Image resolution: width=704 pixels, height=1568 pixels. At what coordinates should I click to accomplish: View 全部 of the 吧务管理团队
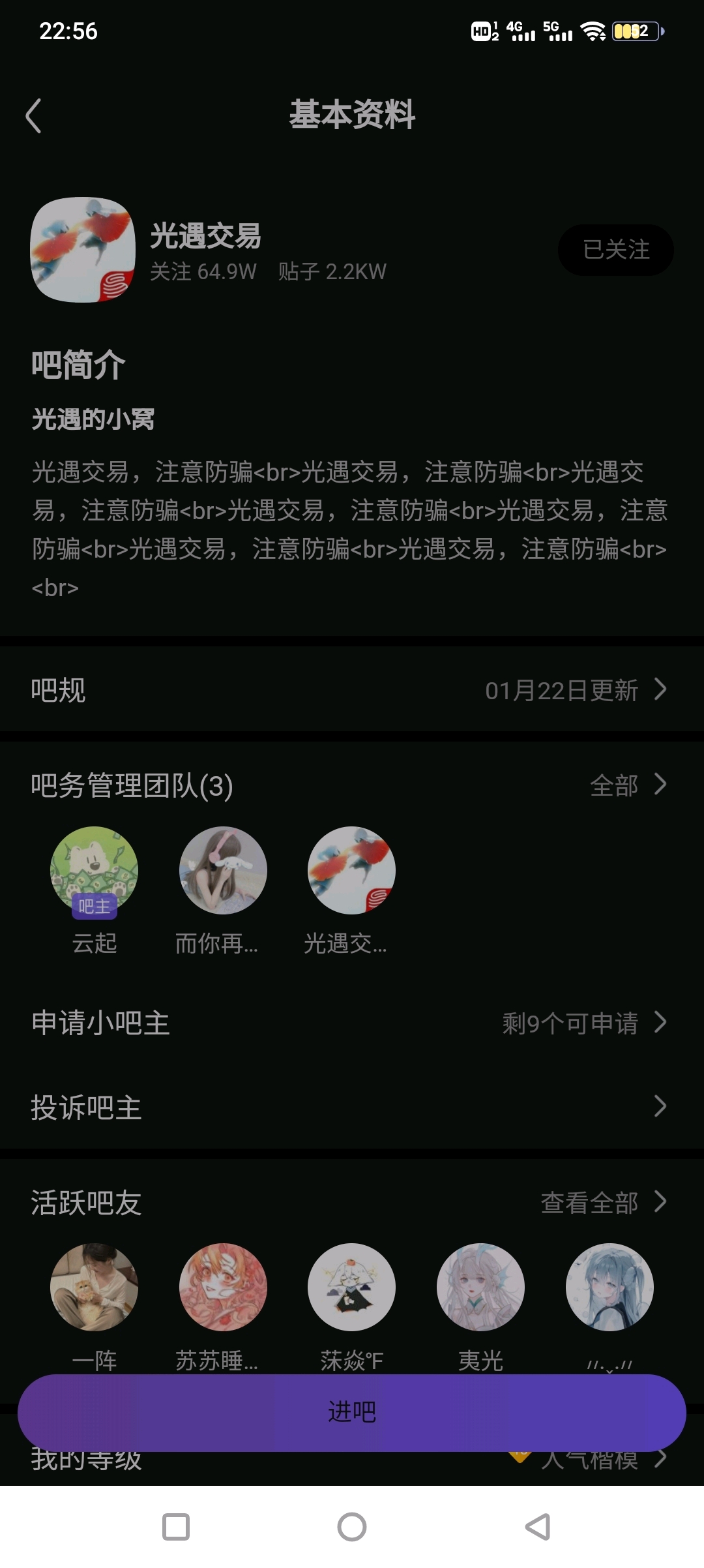(627, 785)
